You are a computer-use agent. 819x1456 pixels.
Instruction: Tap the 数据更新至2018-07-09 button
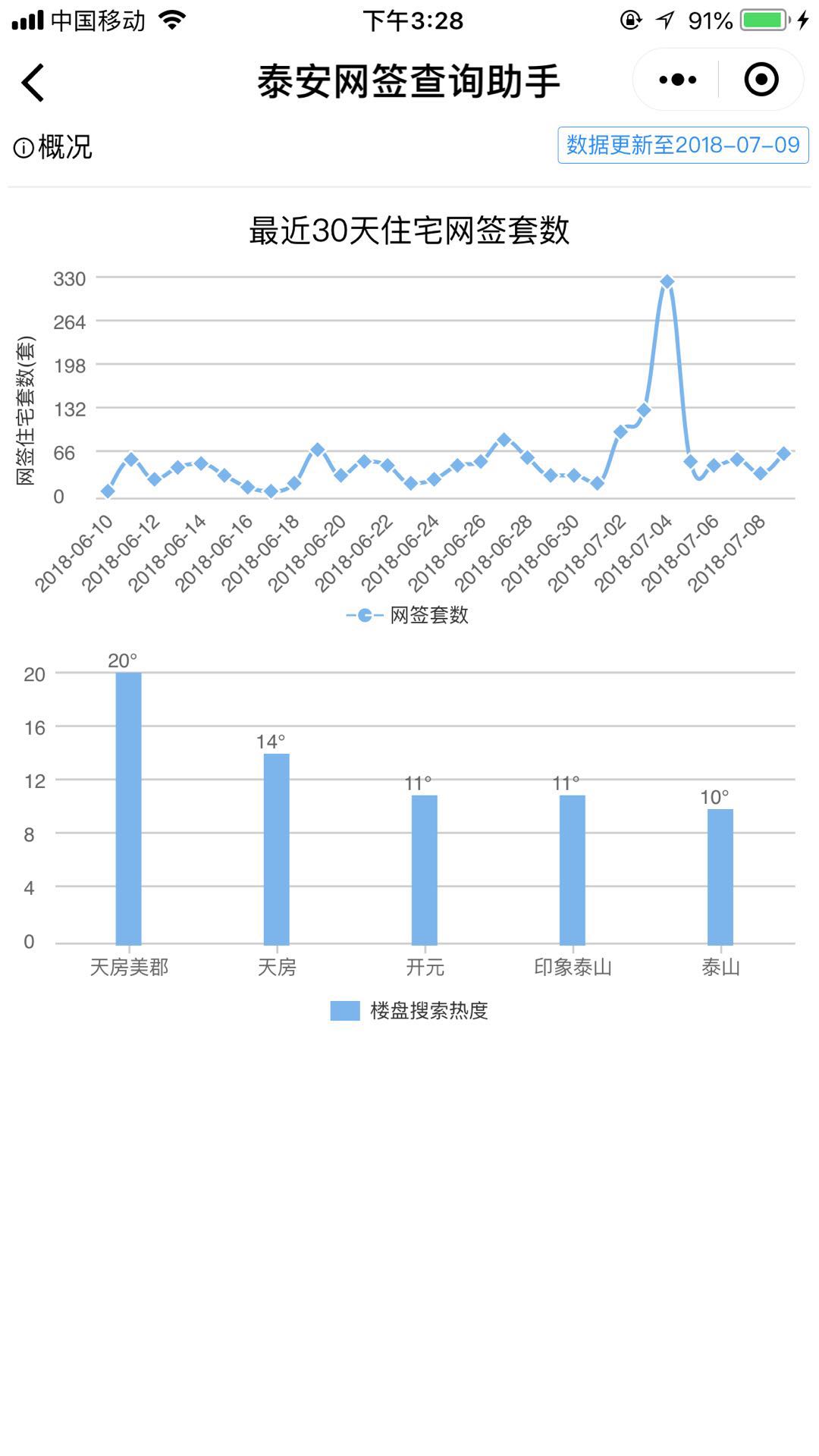682,145
